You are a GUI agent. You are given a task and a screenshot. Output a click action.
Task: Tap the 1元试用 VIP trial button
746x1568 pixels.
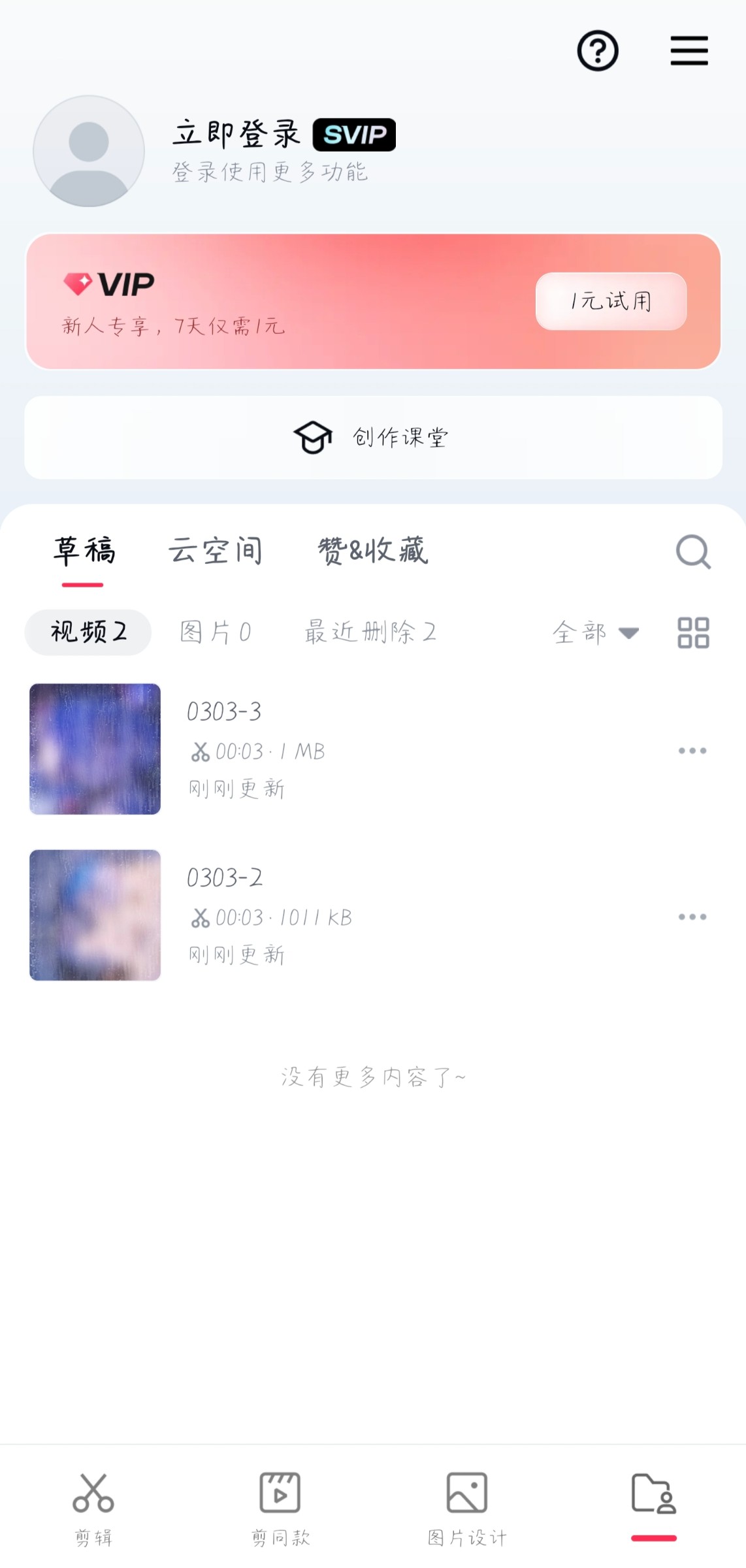[611, 301]
